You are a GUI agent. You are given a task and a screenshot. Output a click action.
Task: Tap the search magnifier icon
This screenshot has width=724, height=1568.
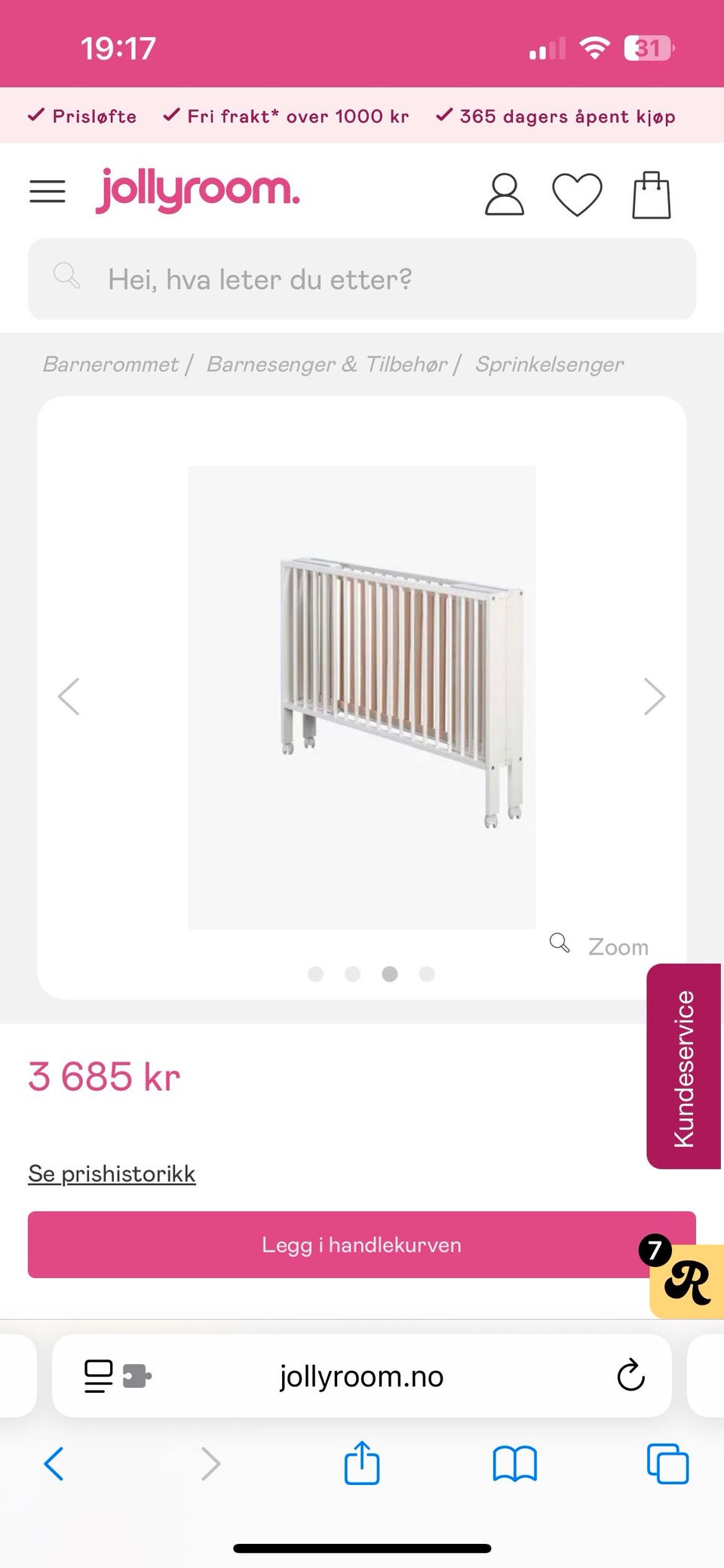tap(67, 277)
